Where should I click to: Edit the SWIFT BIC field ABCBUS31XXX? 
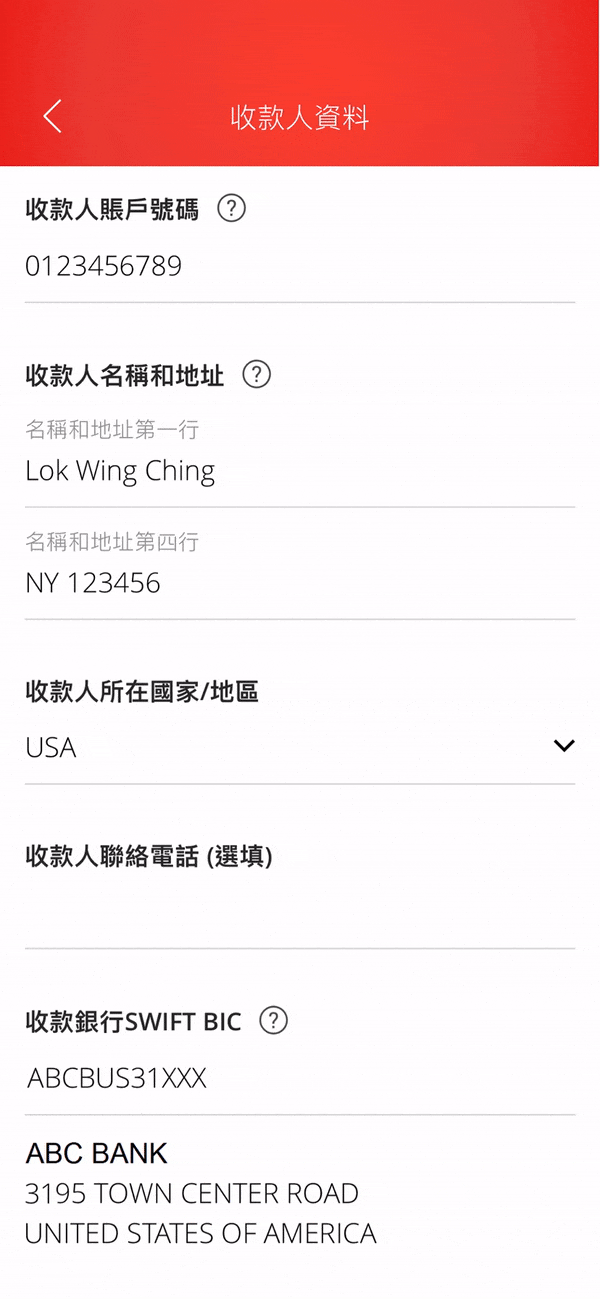[x=300, y=1079]
